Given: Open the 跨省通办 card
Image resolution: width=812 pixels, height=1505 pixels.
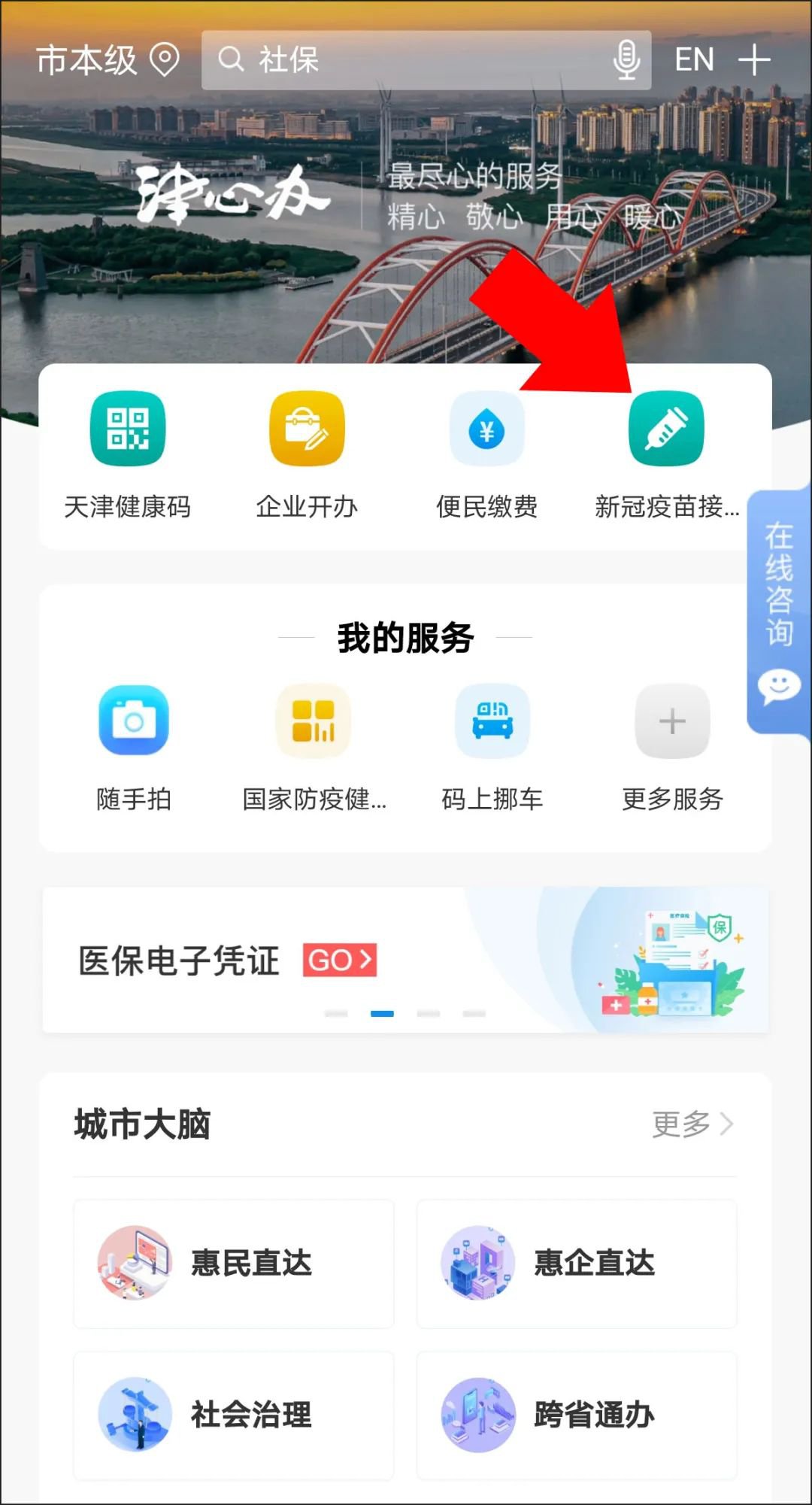Looking at the screenshot, I should pos(577,1415).
